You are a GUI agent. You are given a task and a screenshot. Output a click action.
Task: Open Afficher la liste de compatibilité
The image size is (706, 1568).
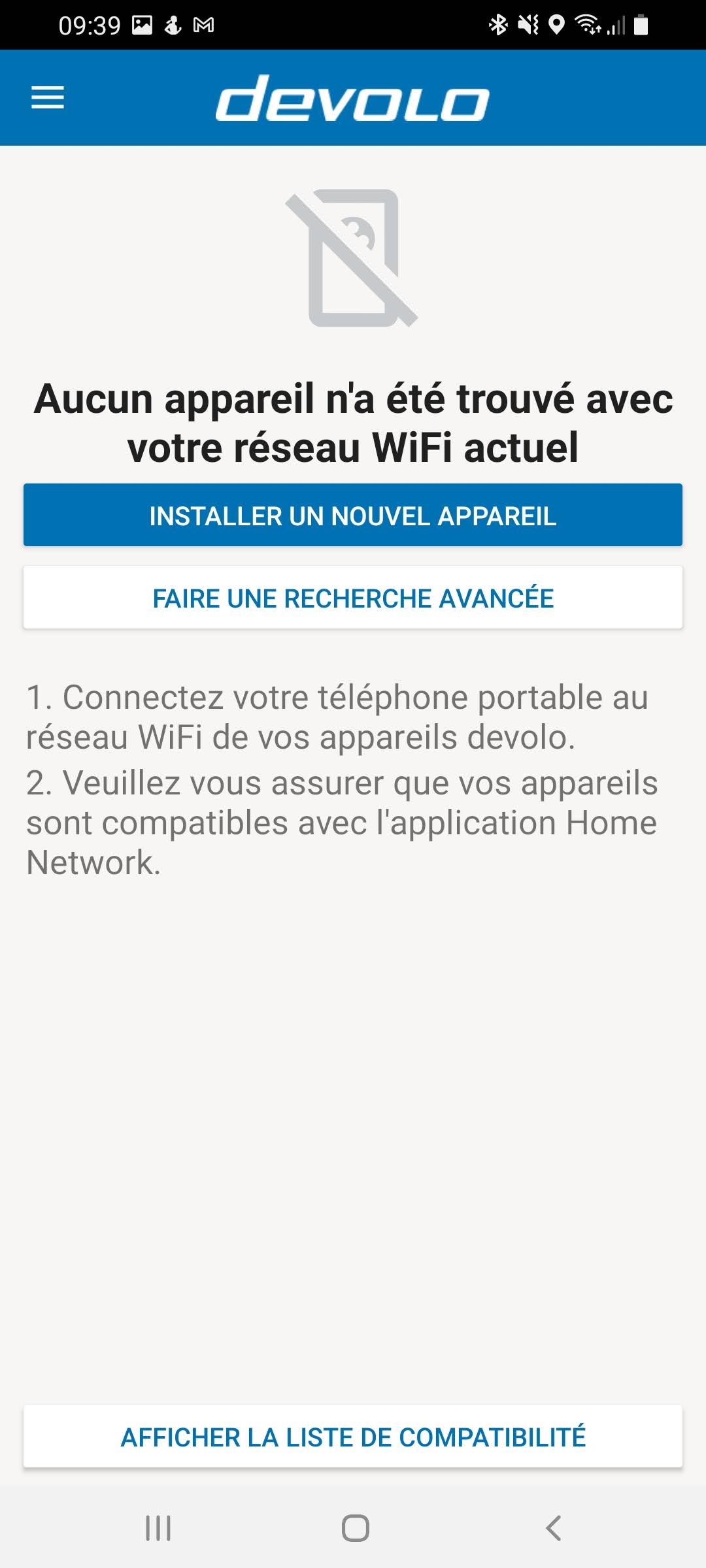pos(353,1437)
